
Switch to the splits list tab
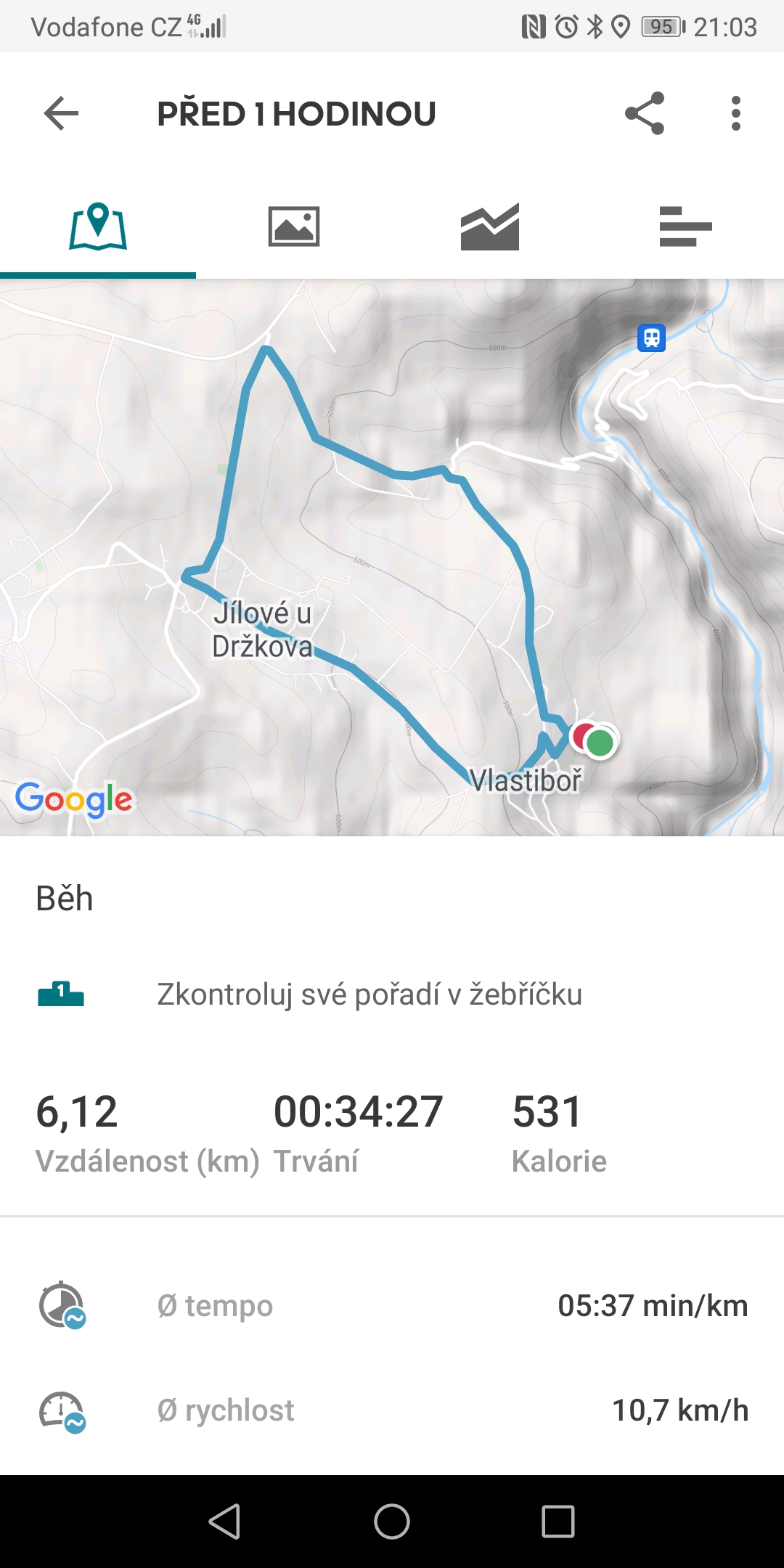pos(686,226)
